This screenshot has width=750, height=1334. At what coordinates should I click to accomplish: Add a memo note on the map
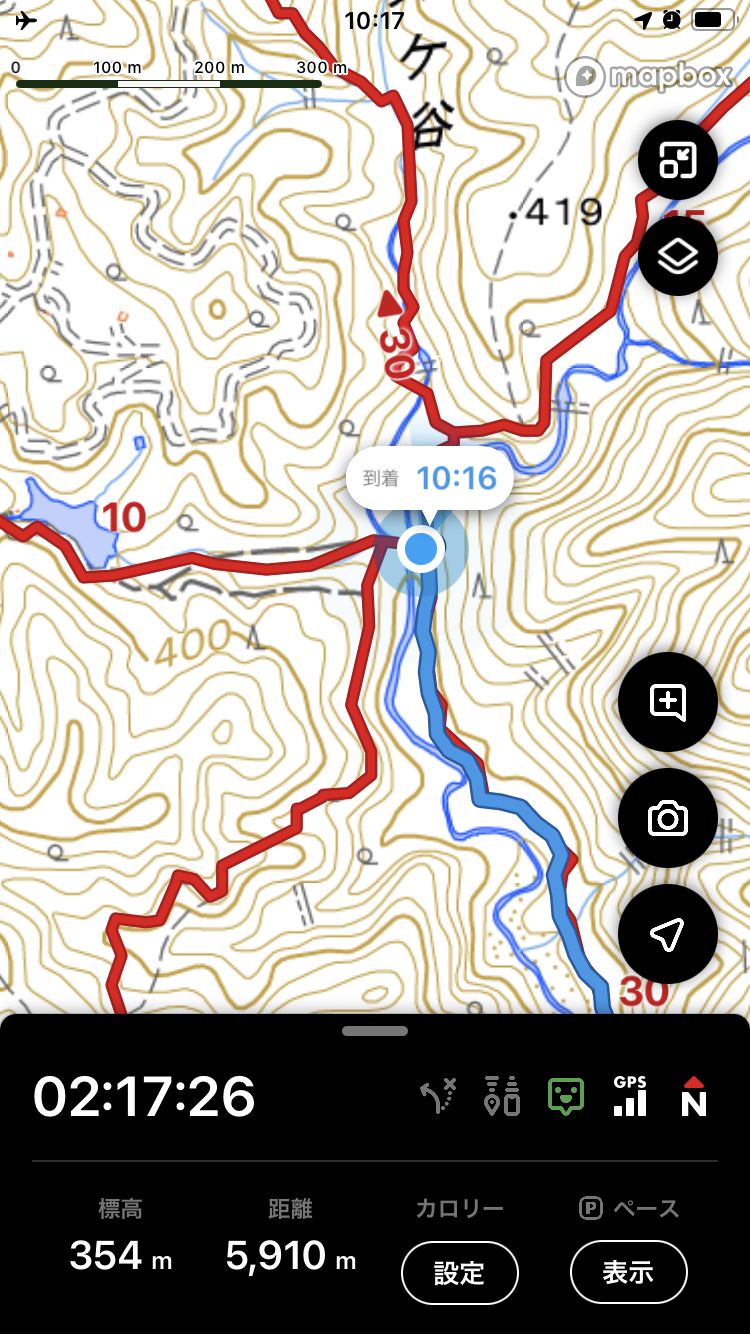tap(668, 702)
